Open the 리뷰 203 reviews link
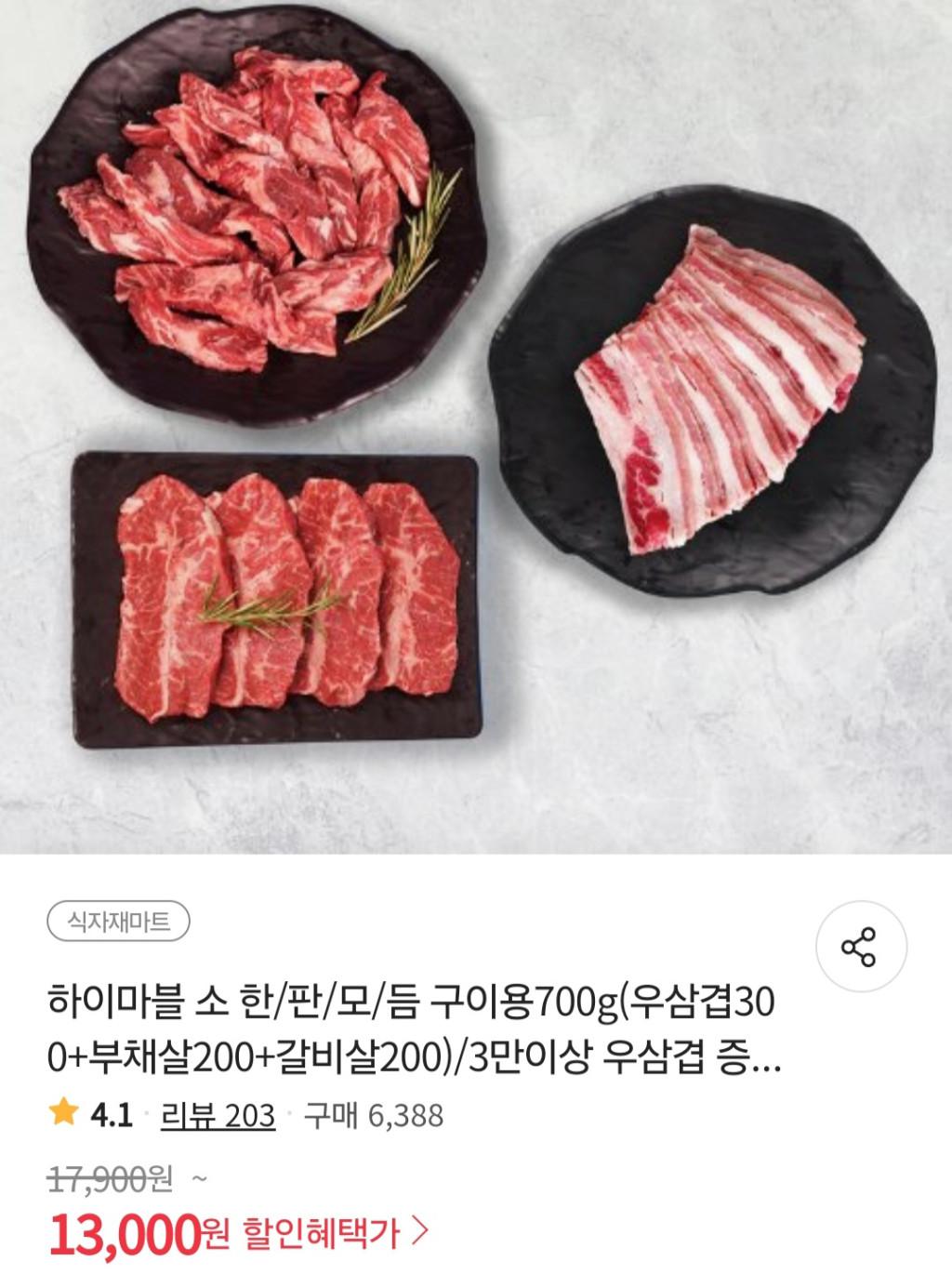This screenshot has height=1287, width=952. coord(218,1115)
